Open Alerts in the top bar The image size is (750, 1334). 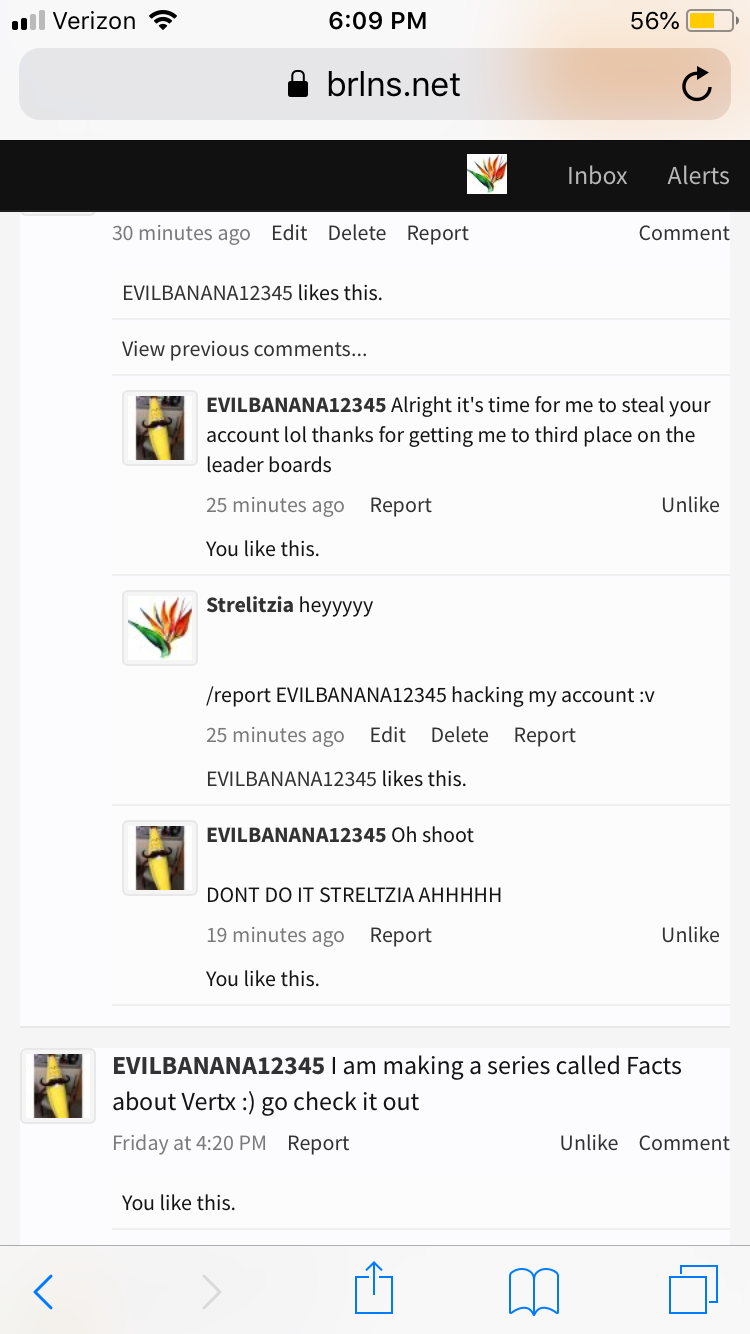point(698,175)
